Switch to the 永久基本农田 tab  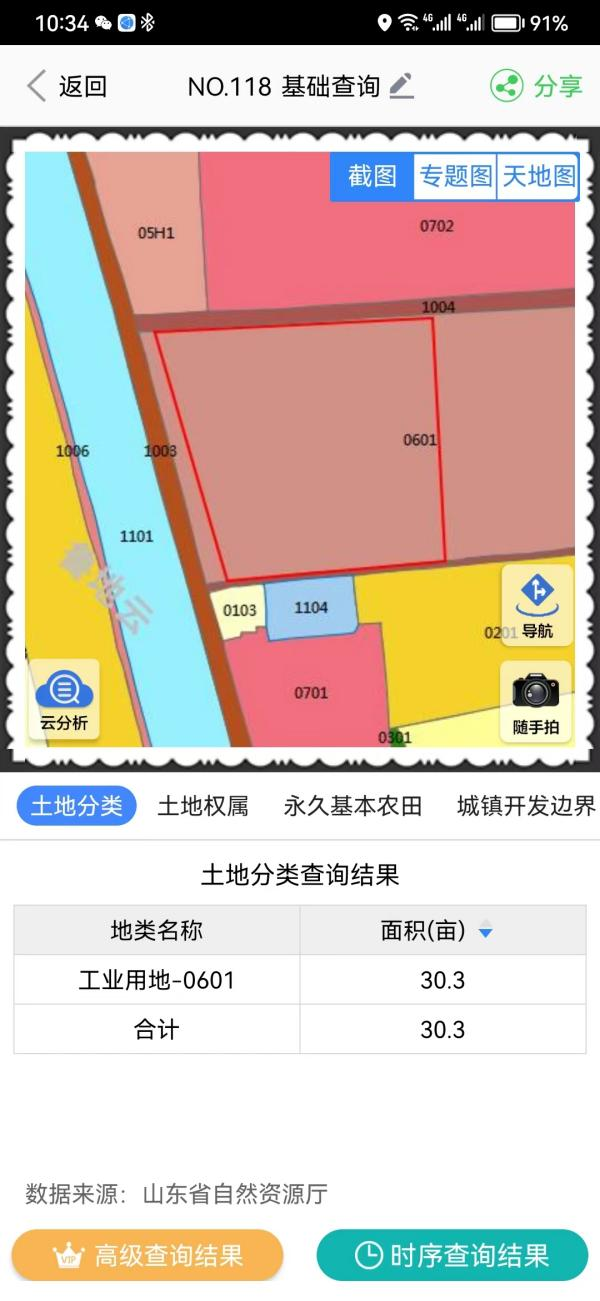click(x=353, y=806)
